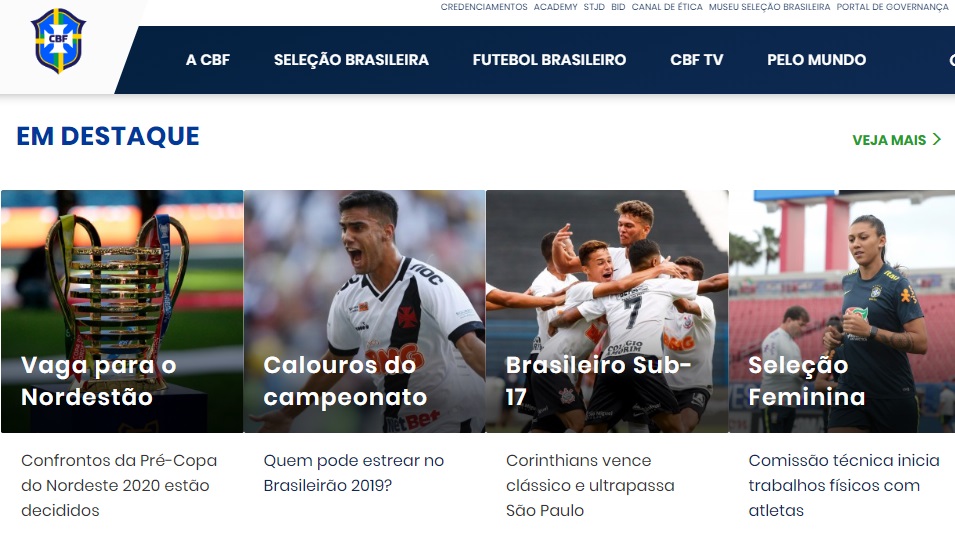Select Pelo Mundo in the navigation bar
This screenshot has width=955, height=535.
point(816,60)
